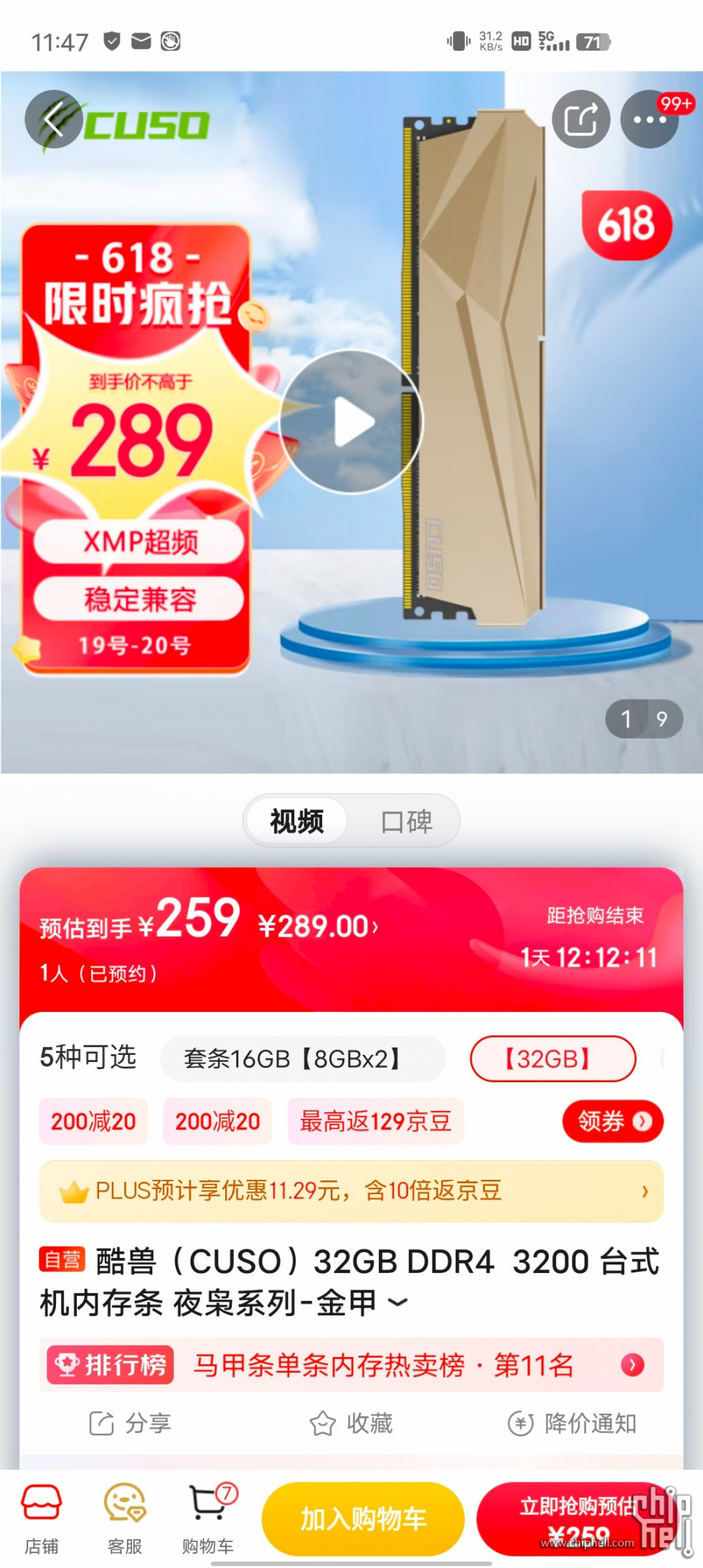Tap 分享 below the product title
703x1568 pixels.
tap(130, 1423)
